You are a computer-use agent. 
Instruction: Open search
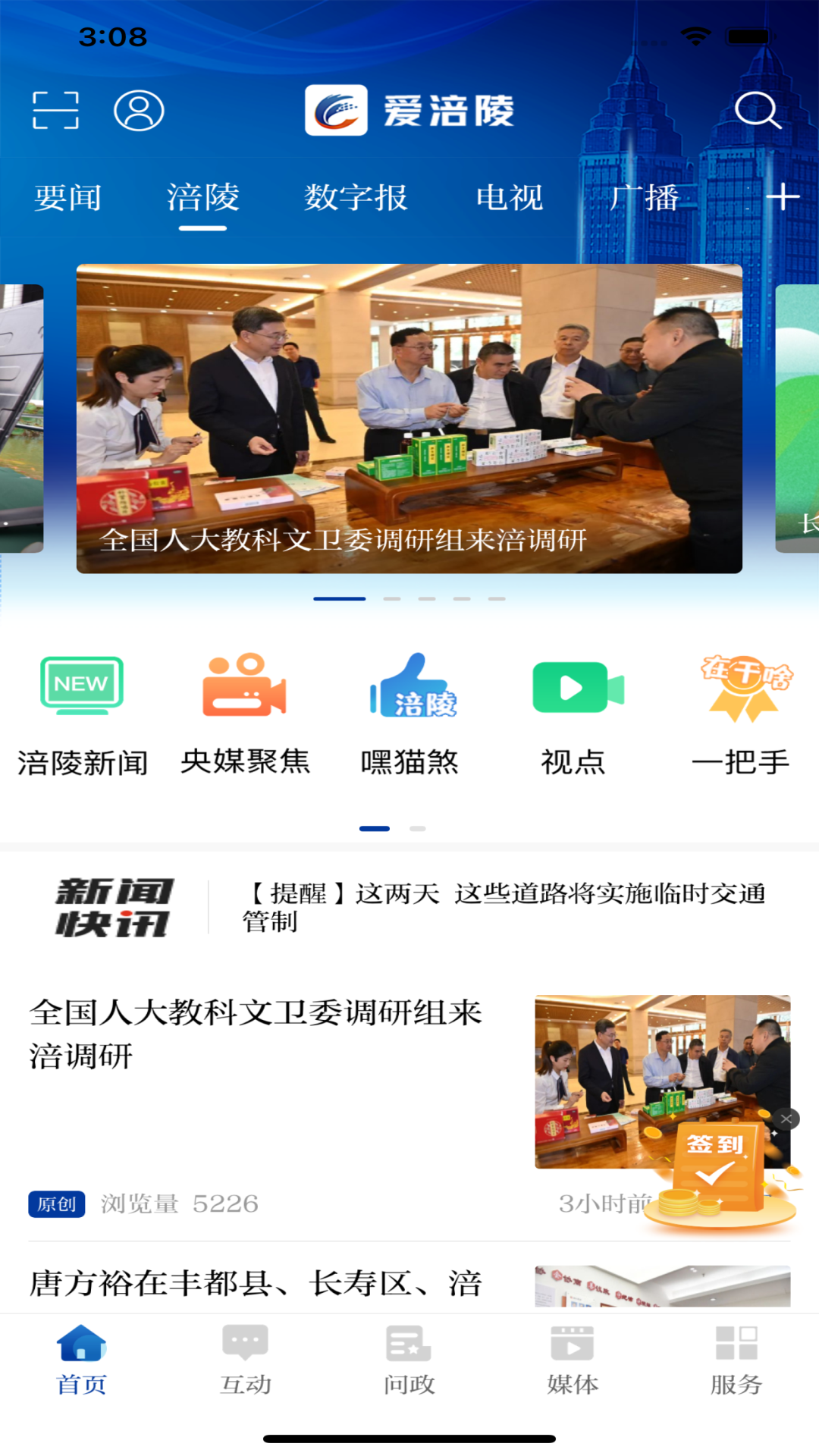coord(758,111)
